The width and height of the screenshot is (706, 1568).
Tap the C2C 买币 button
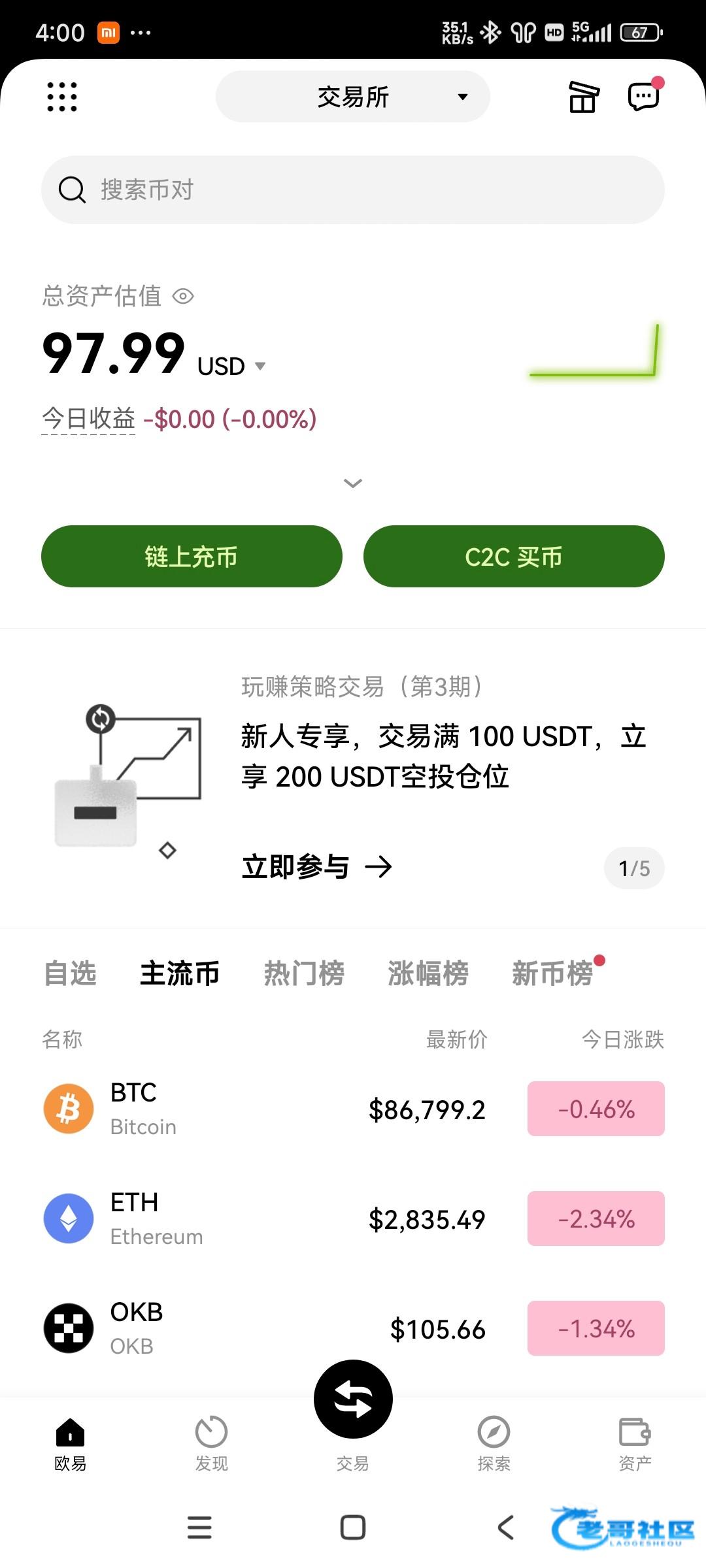pos(514,557)
